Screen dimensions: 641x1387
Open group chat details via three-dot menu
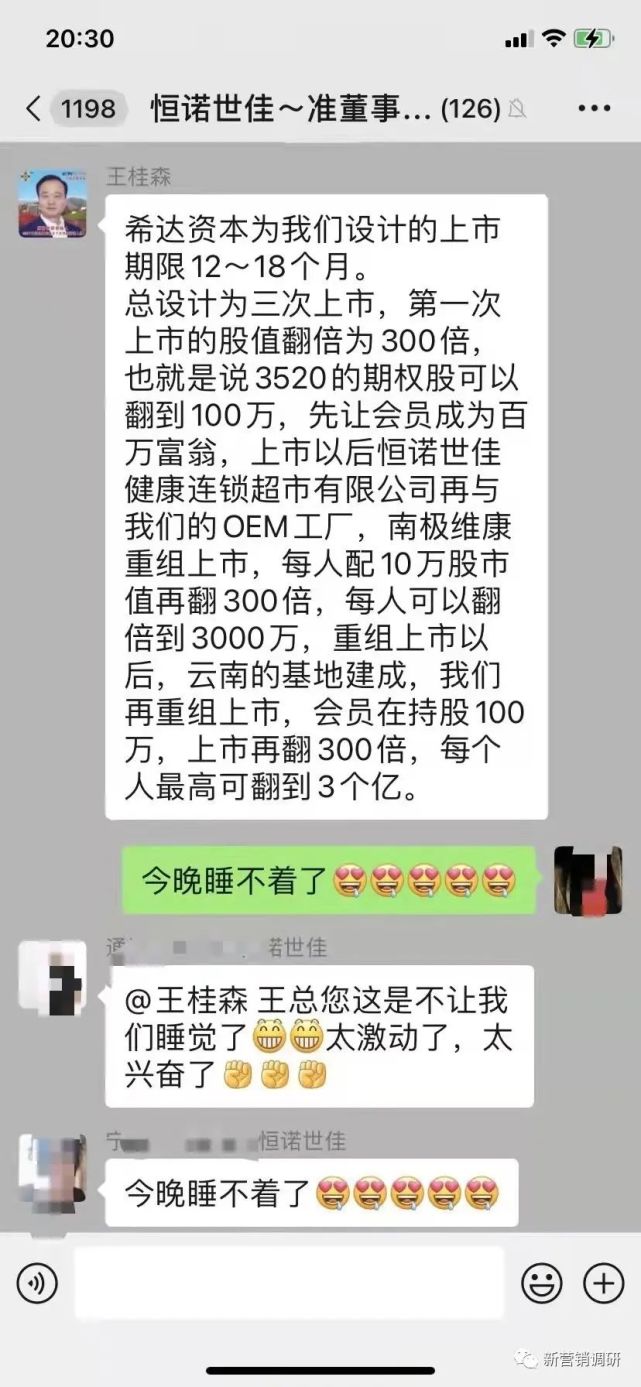click(x=594, y=108)
